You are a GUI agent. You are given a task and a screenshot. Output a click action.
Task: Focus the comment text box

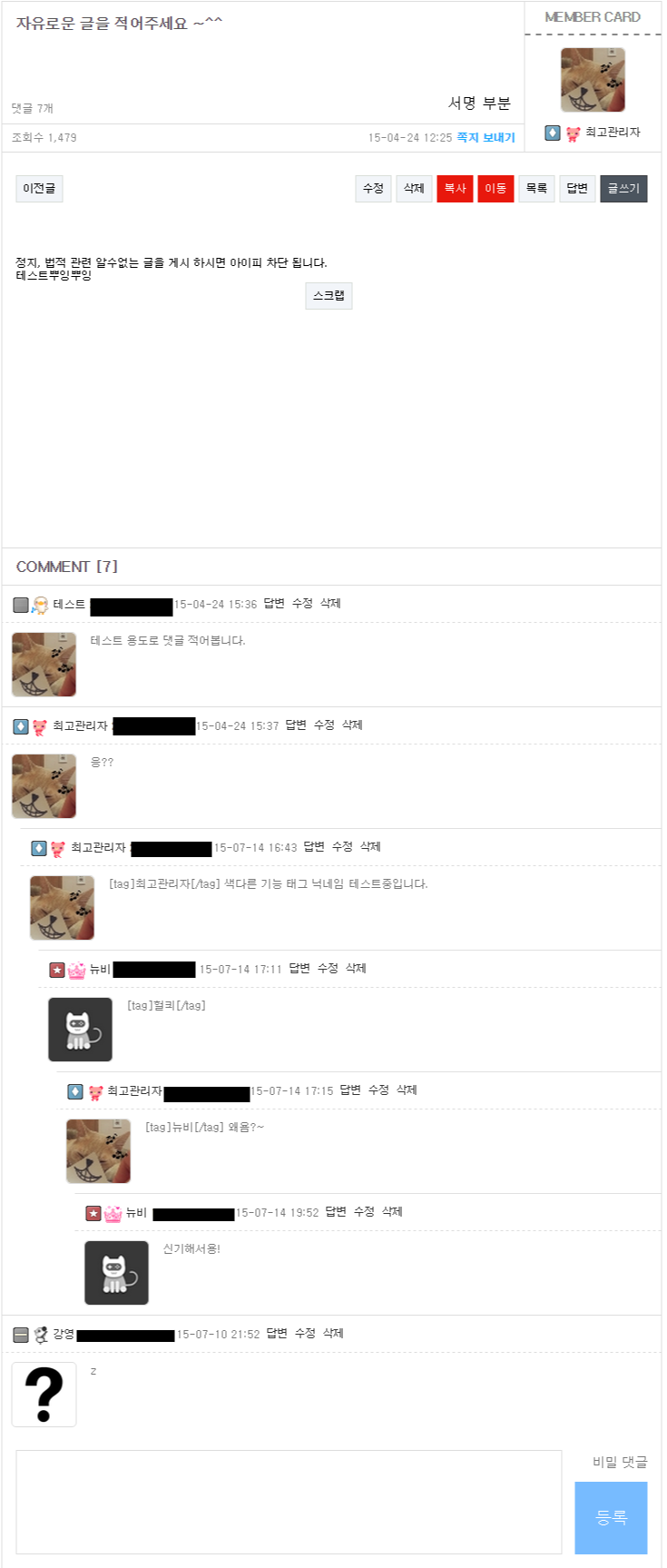[289, 1502]
